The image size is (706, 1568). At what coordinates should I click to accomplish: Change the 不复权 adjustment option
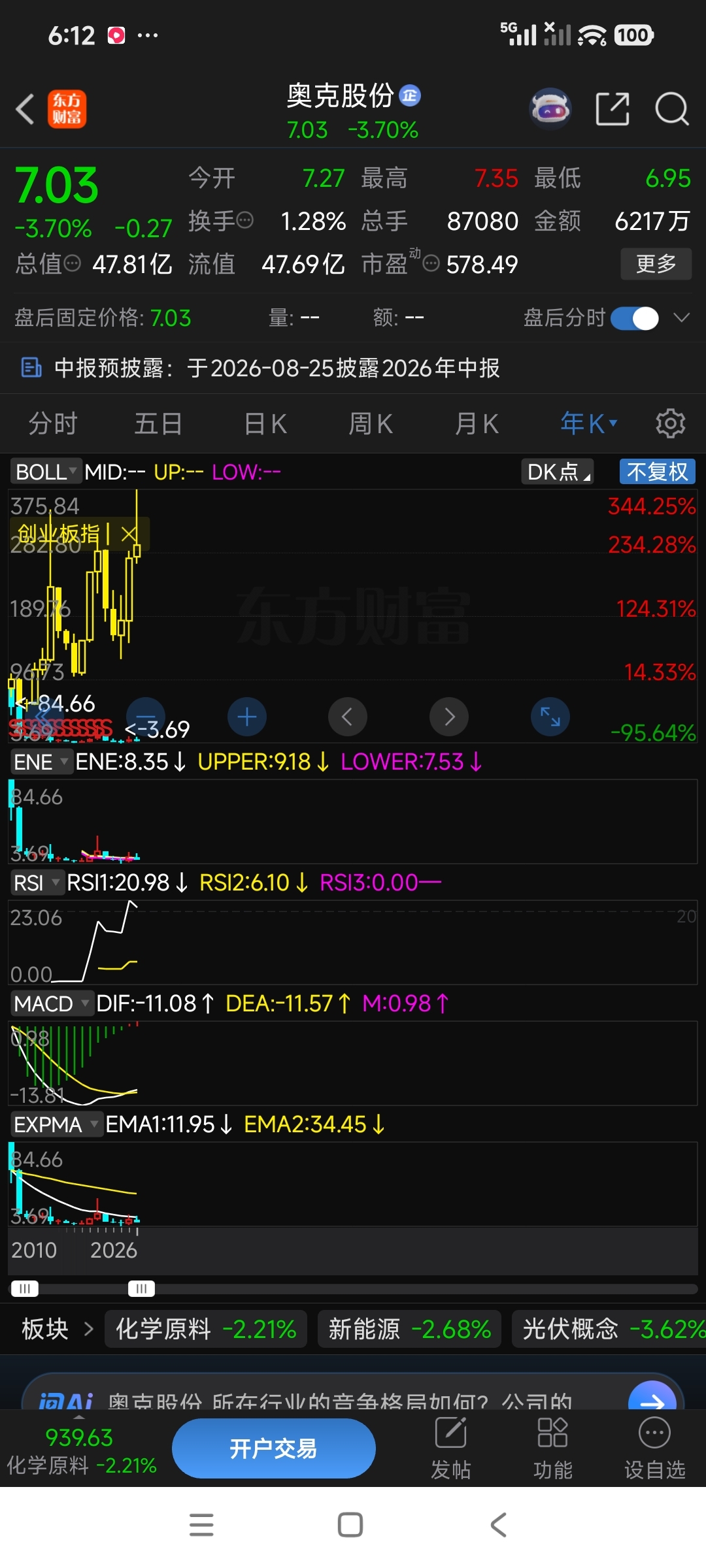657,472
